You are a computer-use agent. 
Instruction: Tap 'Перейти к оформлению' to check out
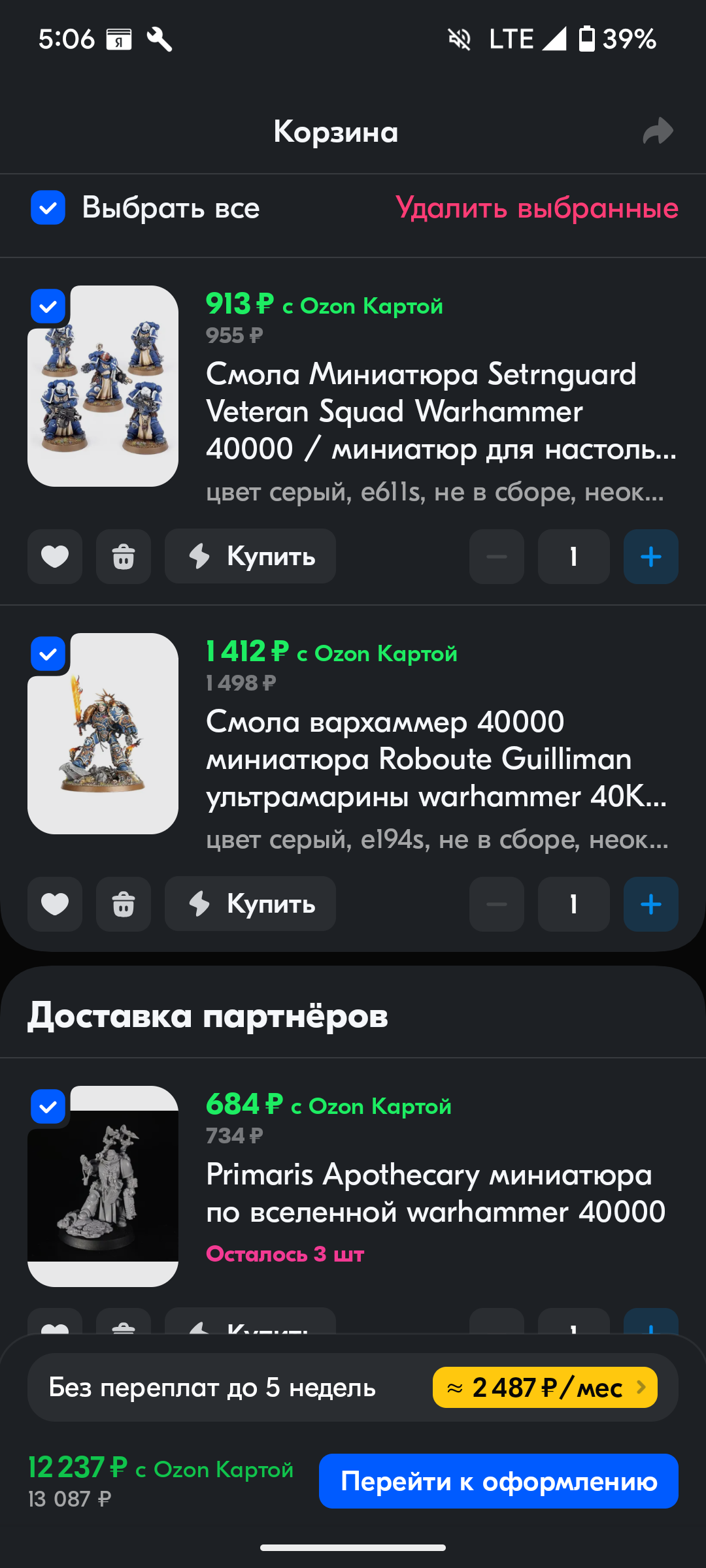coord(499,1481)
